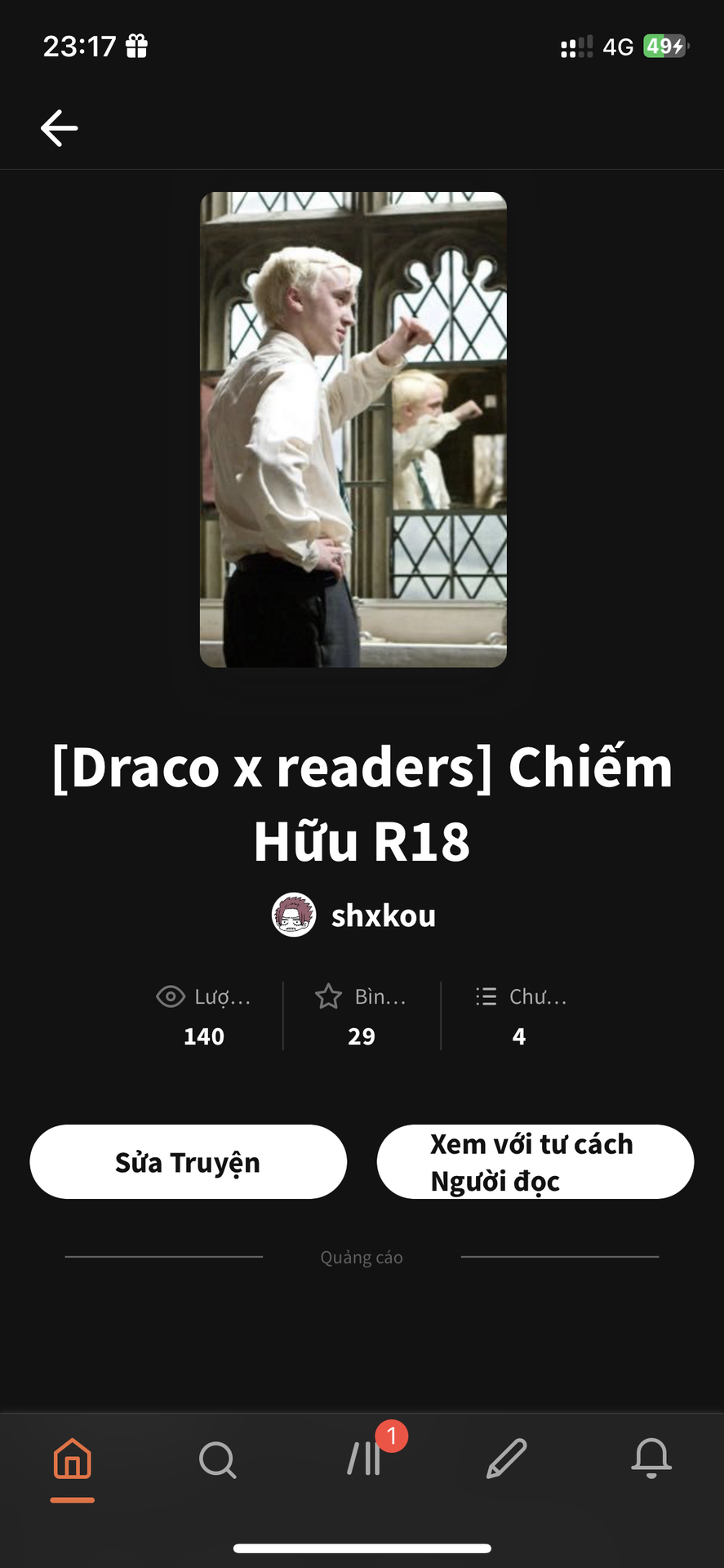This screenshot has width=724, height=1568.
Task: Open the Library tab with badge
Action: [364, 1459]
